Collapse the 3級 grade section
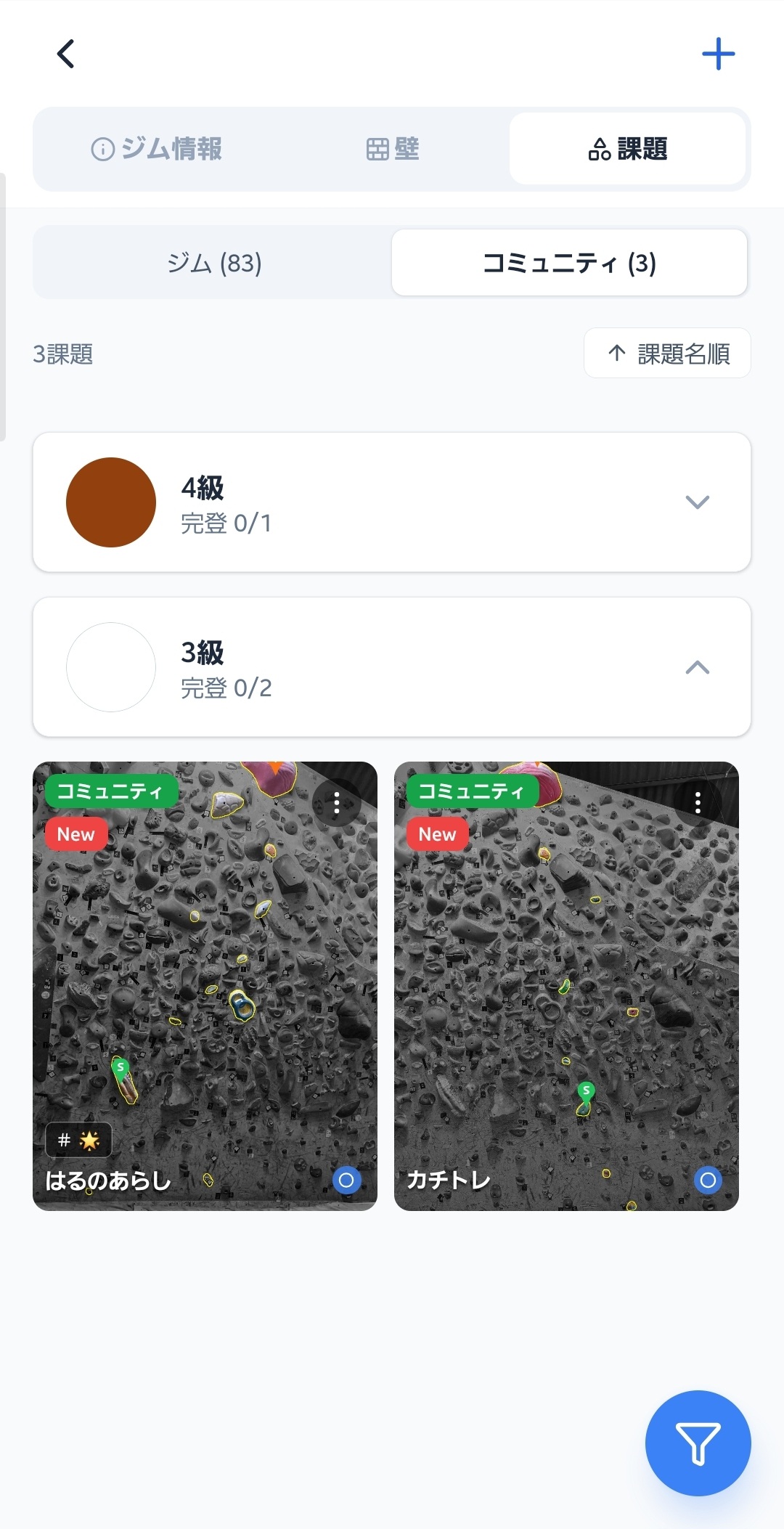 click(x=698, y=667)
